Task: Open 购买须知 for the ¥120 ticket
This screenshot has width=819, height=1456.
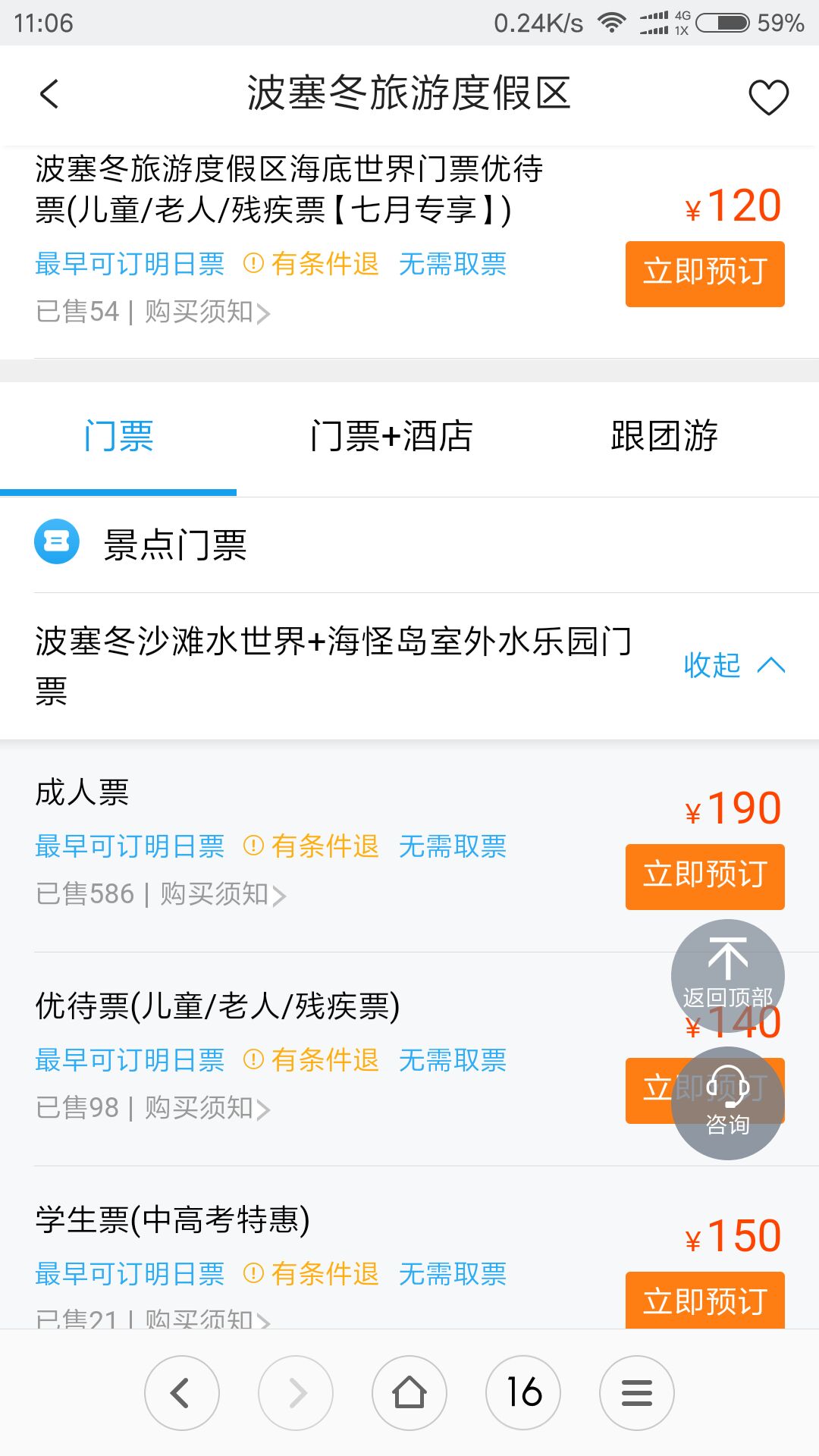Action: coord(207,312)
